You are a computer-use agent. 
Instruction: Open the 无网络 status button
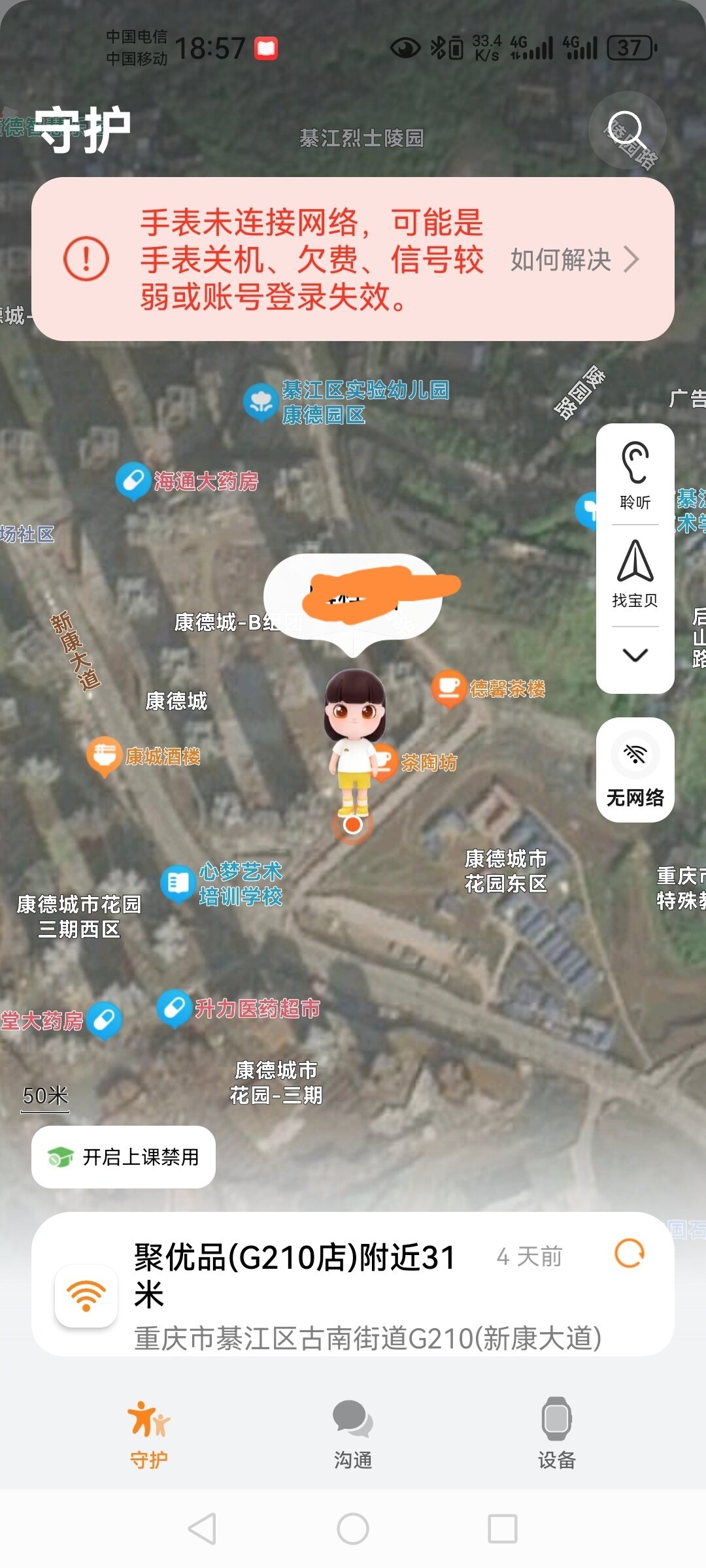tap(635, 770)
